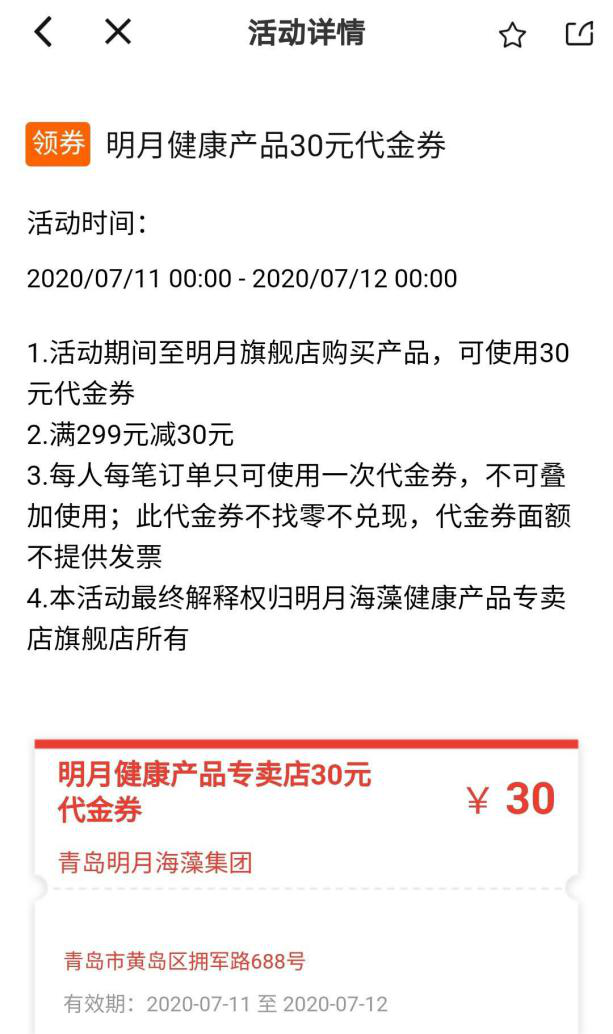This screenshot has width=613, height=1034.
Task: Close the activity details page
Action: (x=118, y=31)
